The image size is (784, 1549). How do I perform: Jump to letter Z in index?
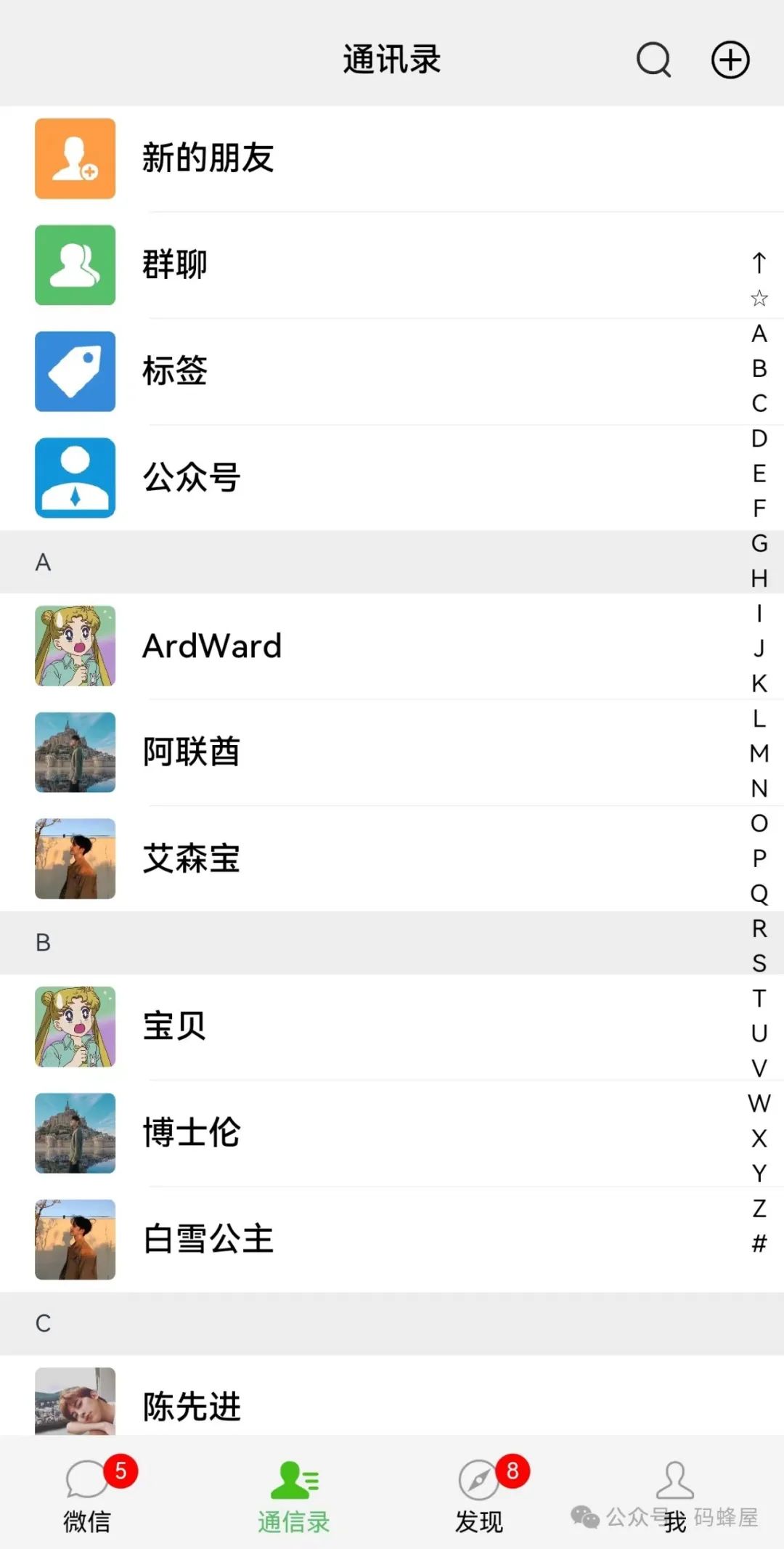coord(759,1208)
